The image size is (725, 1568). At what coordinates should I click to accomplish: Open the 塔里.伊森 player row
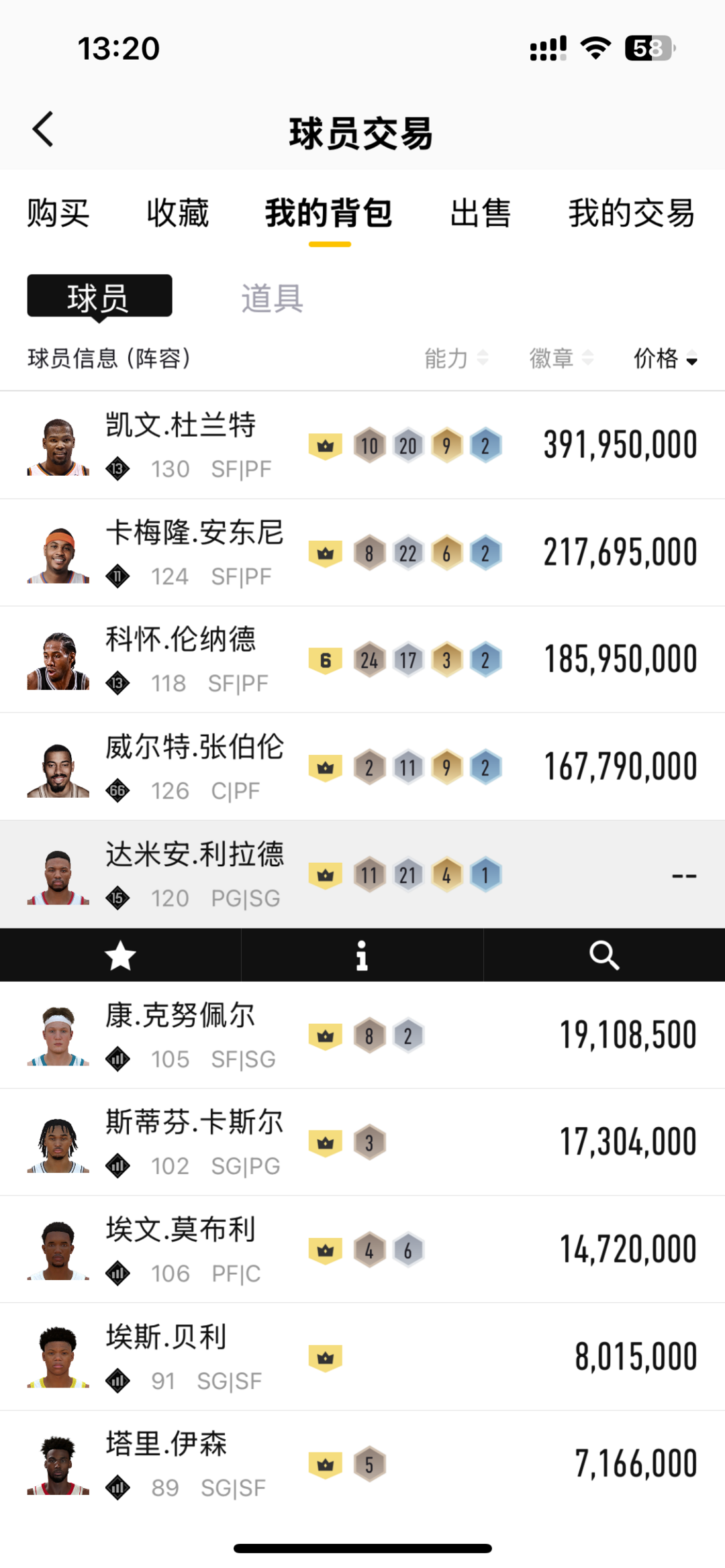coord(362,1464)
